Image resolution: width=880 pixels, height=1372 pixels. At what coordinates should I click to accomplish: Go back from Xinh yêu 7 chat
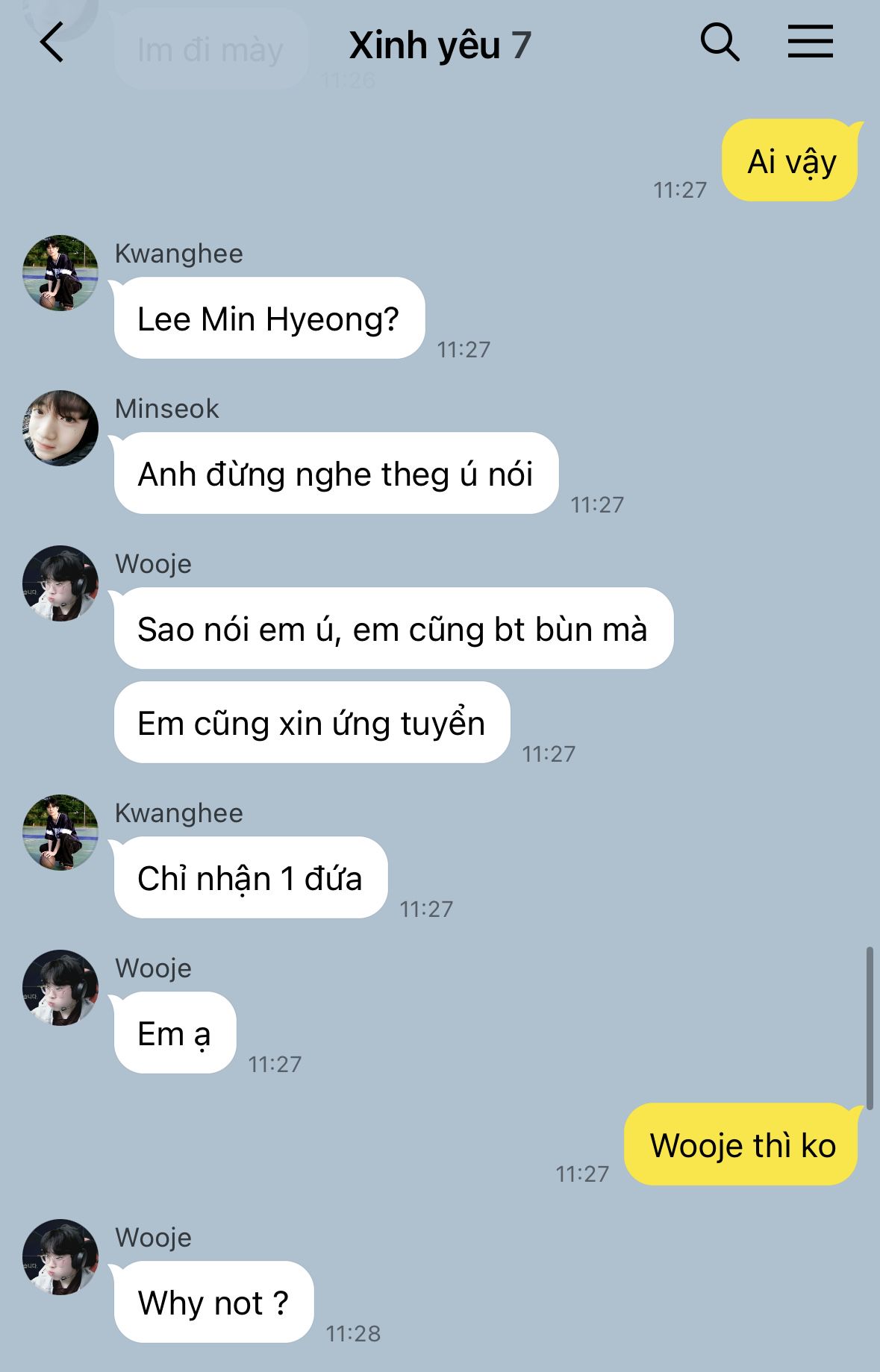[x=51, y=43]
